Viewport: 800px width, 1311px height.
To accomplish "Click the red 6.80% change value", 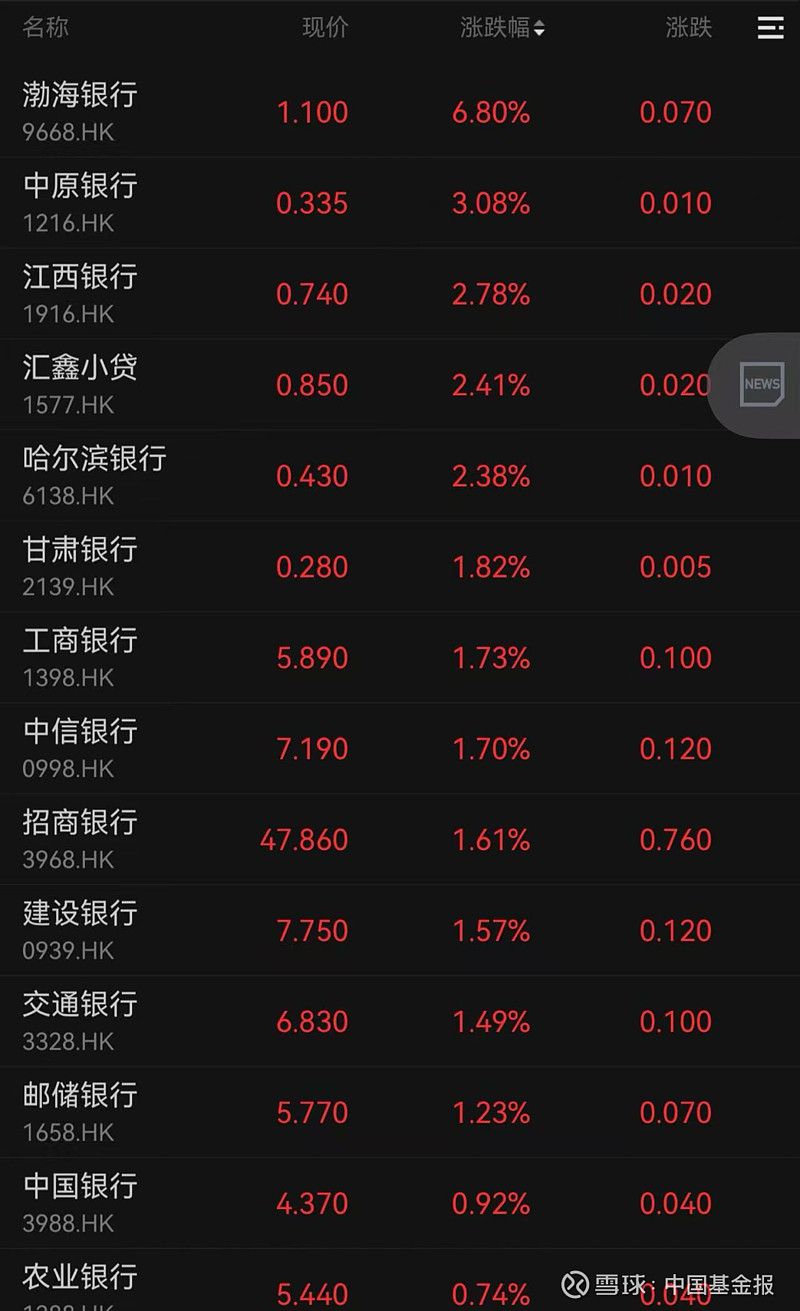I will [x=491, y=112].
